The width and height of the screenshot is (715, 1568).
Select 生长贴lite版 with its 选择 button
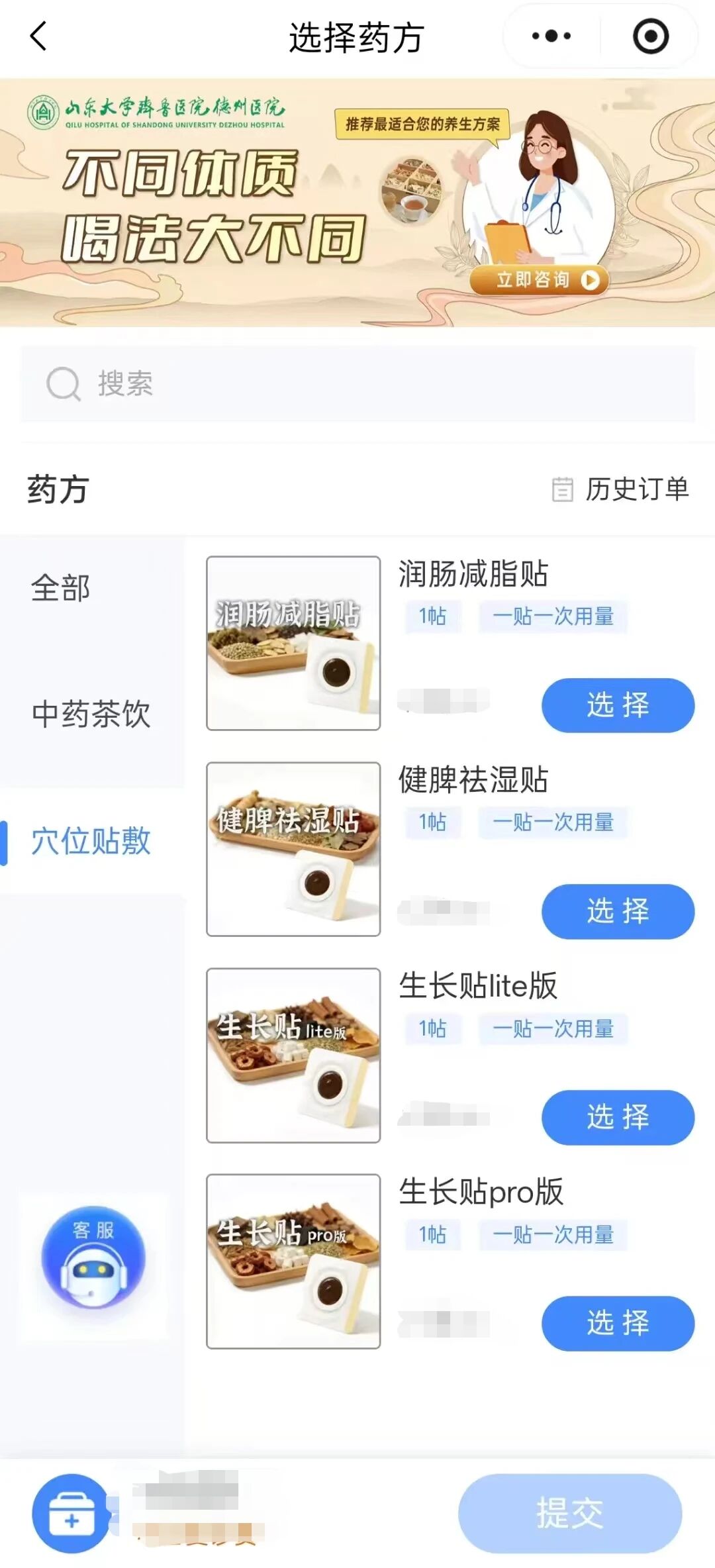tap(618, 1117)
